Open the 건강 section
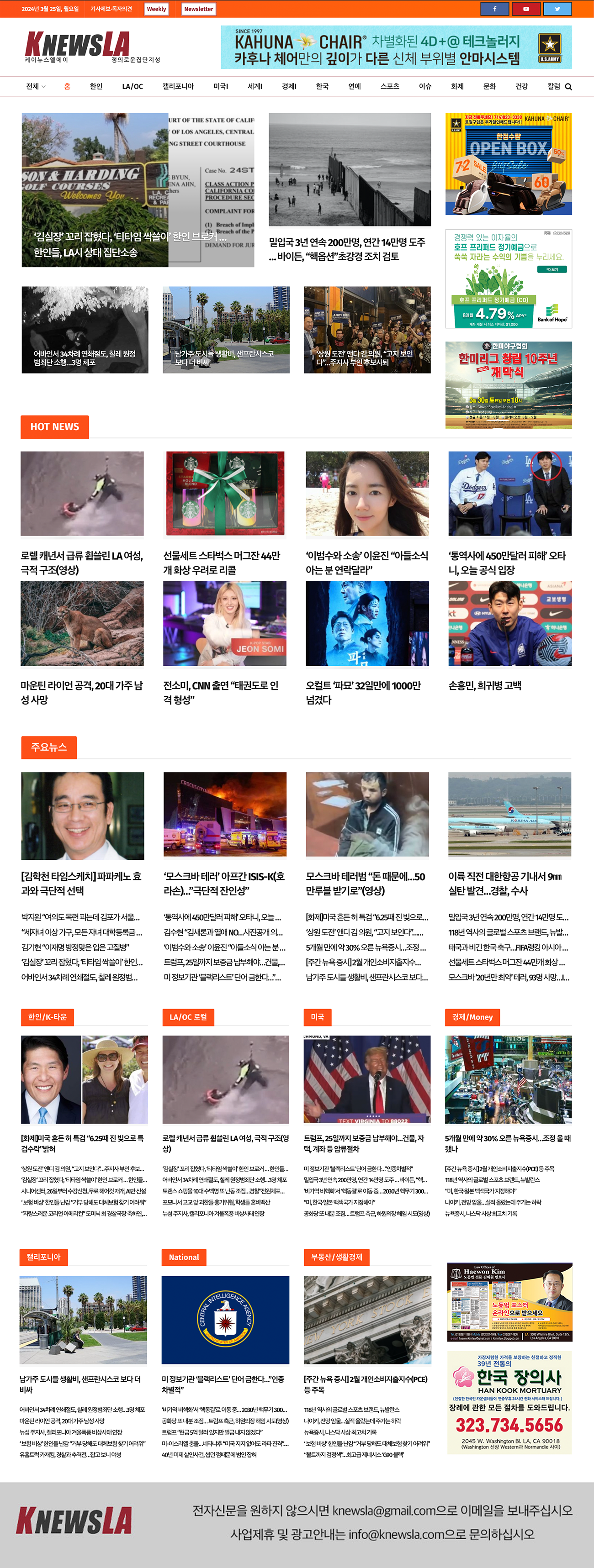594x1568 pixels. coord(521,86)
